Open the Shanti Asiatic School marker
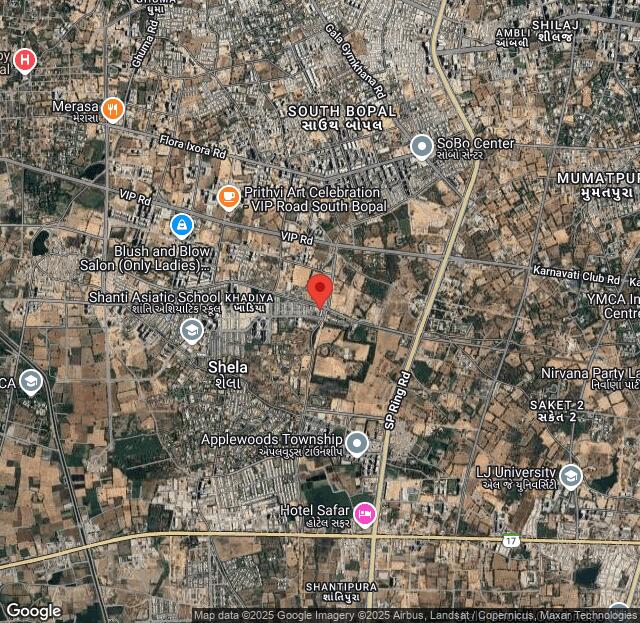Viewport: 640px width, 623px height. coord(192,330)
